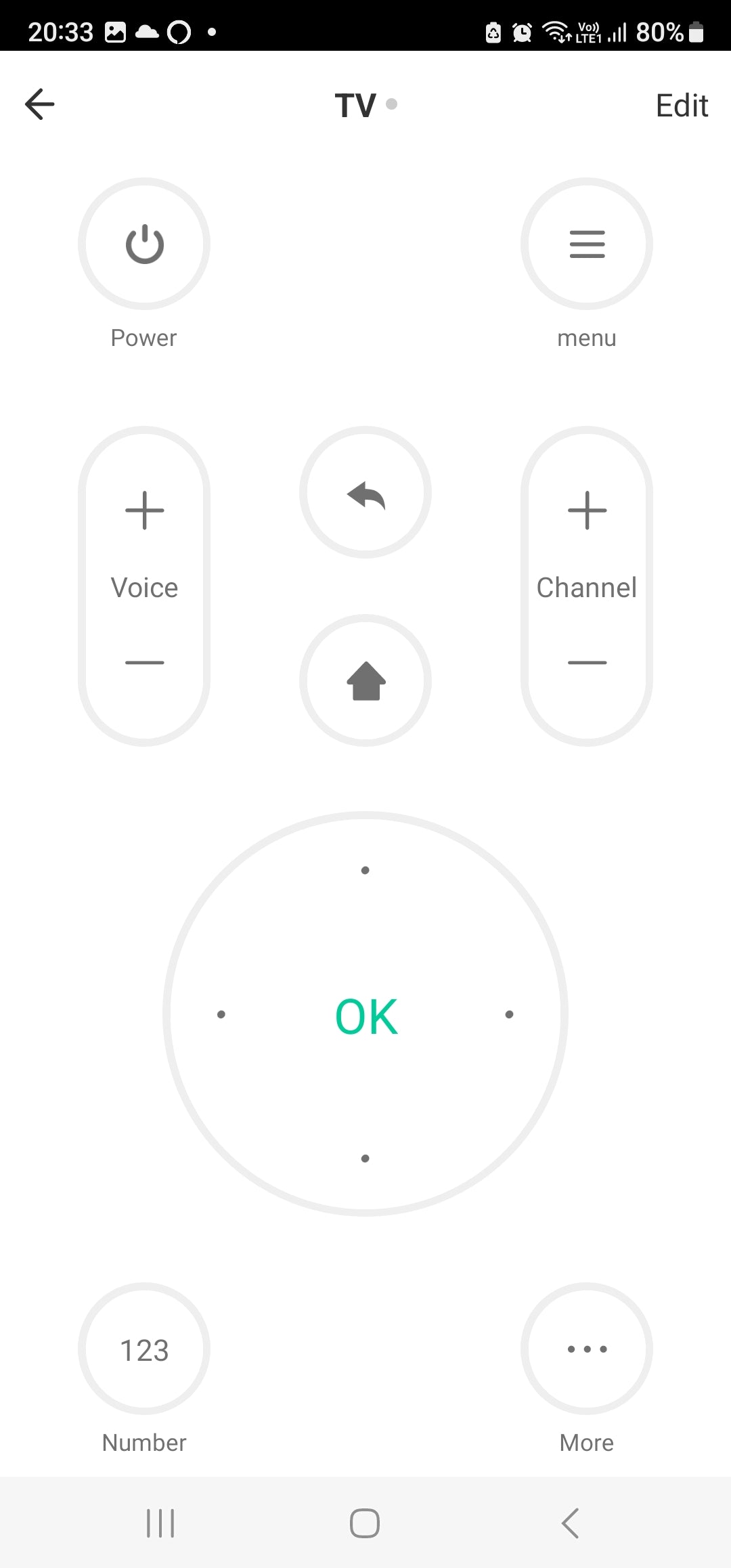Image resolution: width=731 pixels, height=1568 pixels.
Task: Switch to the next Channel with plus
Action: [587, 510]
